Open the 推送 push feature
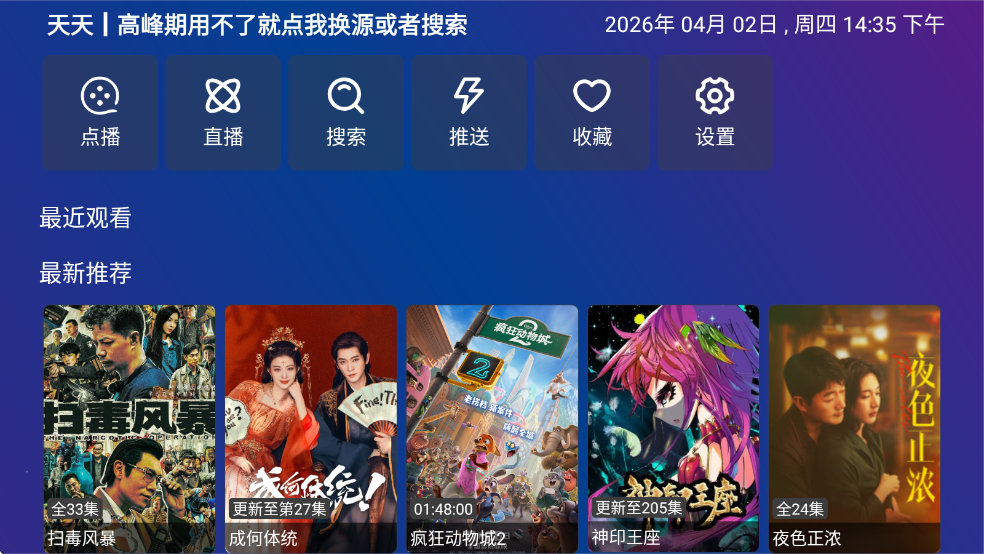Image resolution: width=984 pixels, height=554 pixels. point(469,113)
